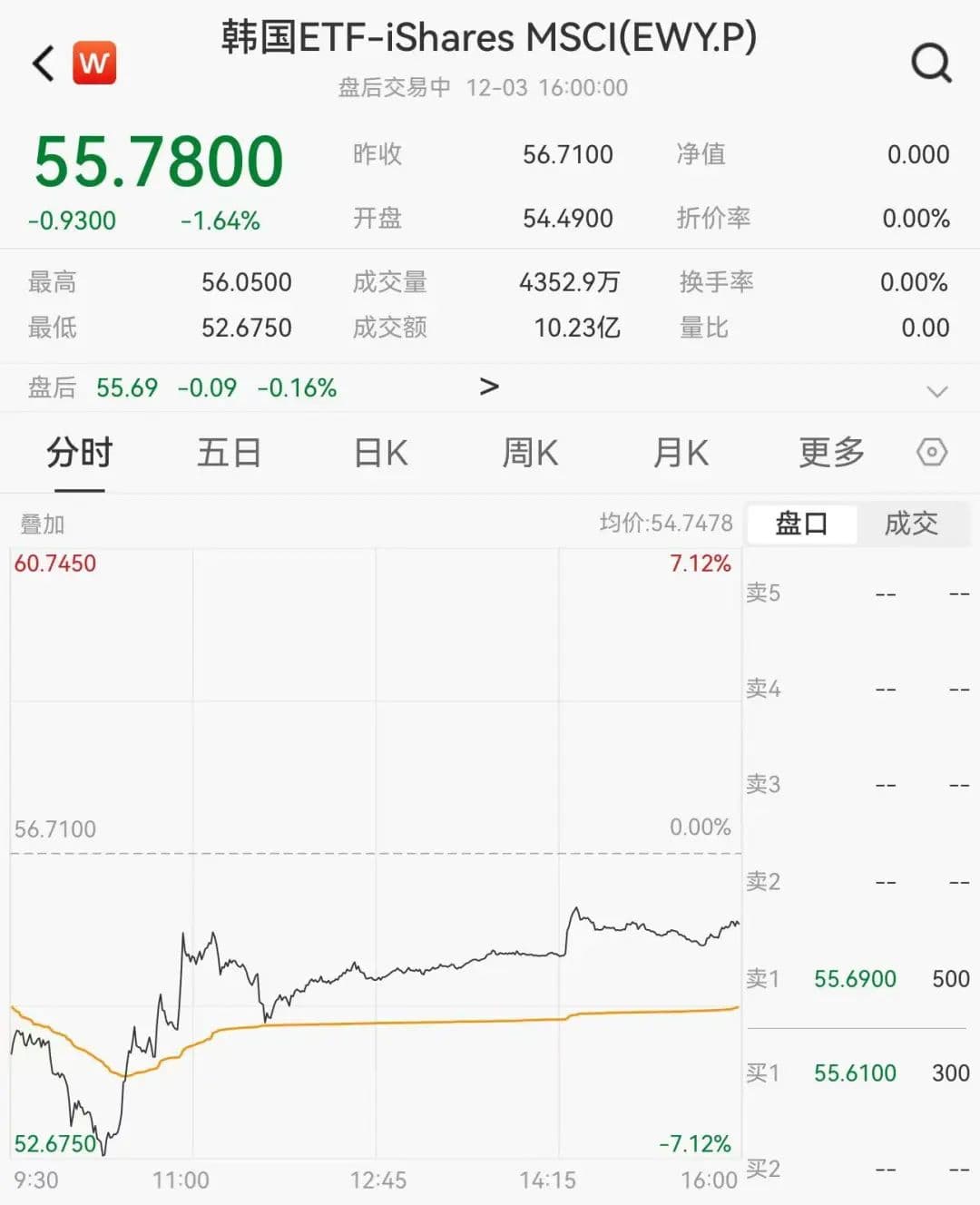Image resolution: width=980 pixels, height=1205 pixels.
Task: Switch to the 周K chart tab
Action: click(x=530, y=452)
